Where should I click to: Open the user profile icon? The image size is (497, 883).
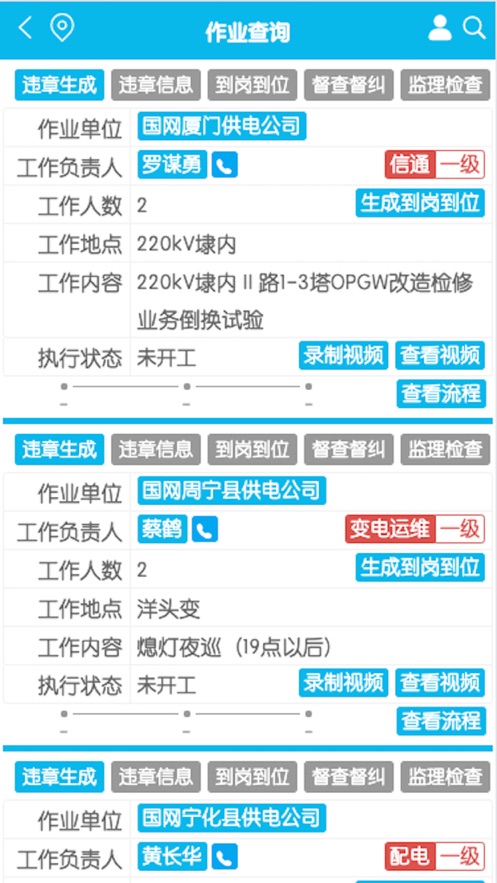[x=440, y=28]
